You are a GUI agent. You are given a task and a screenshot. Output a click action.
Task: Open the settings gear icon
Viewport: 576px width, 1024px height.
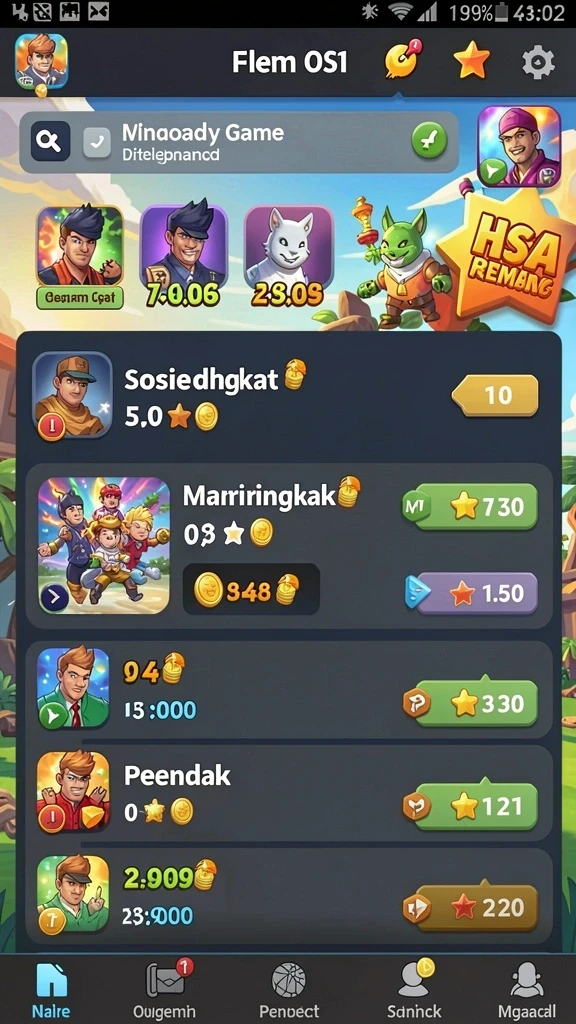click(x=538, y=63)
